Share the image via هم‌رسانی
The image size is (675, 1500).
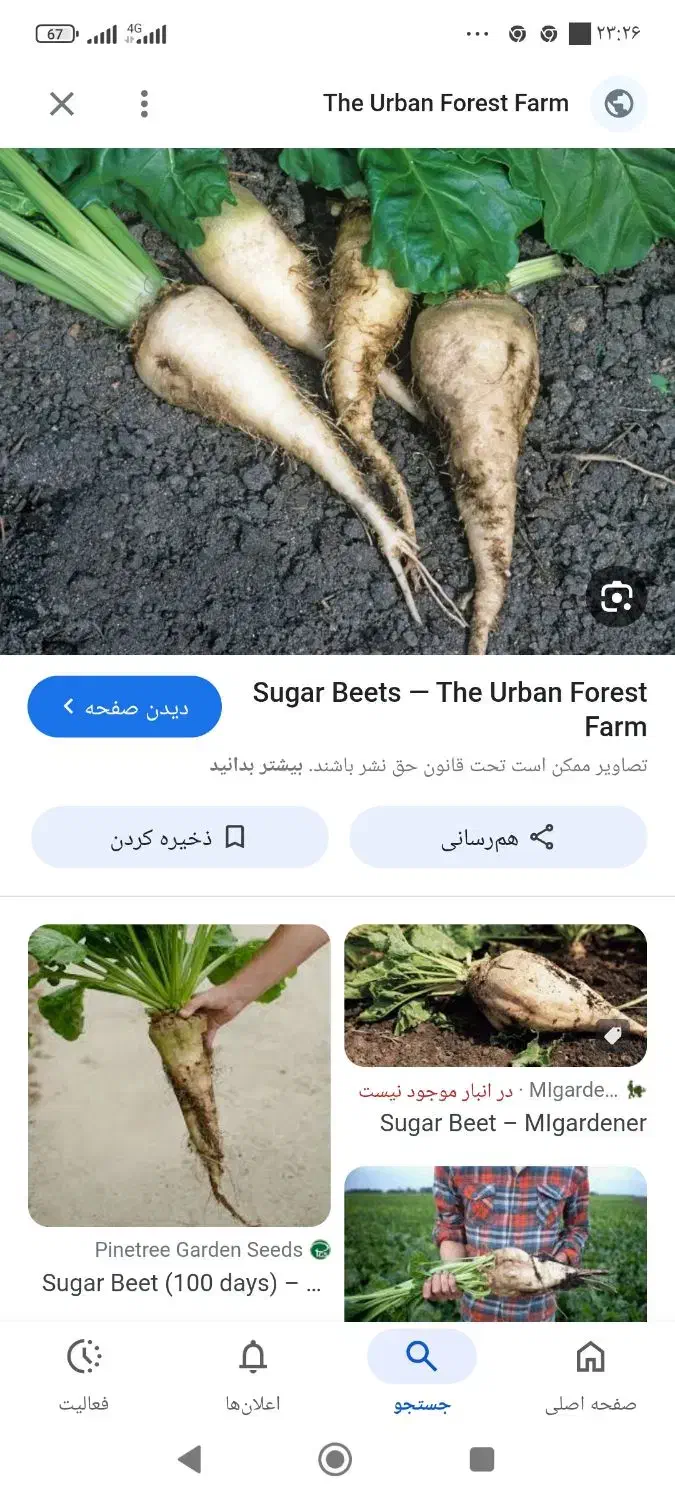(498, 837)
